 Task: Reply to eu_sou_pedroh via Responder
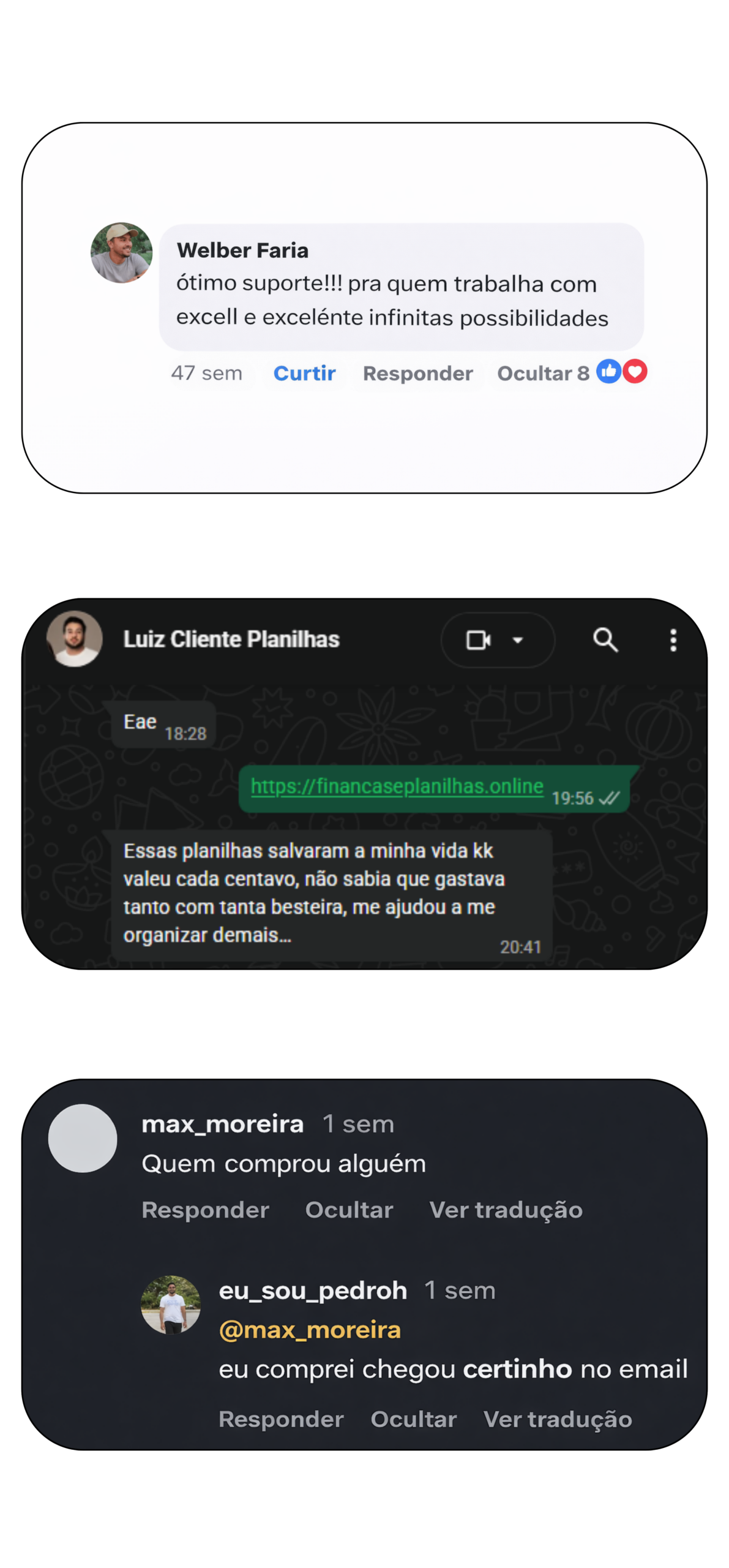pyautogui.click(x=281, y=1419)
